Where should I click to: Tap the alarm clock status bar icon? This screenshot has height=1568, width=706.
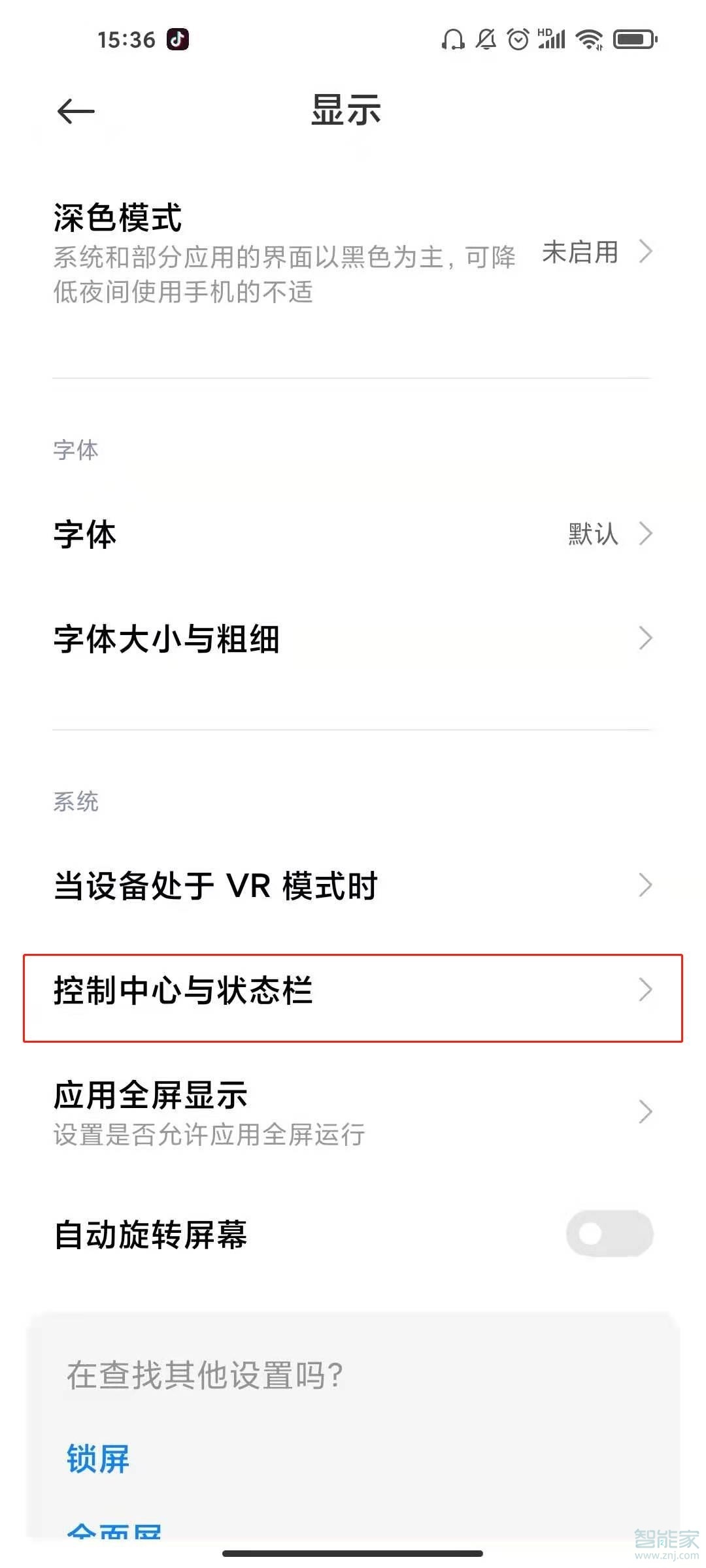point(518,41)
